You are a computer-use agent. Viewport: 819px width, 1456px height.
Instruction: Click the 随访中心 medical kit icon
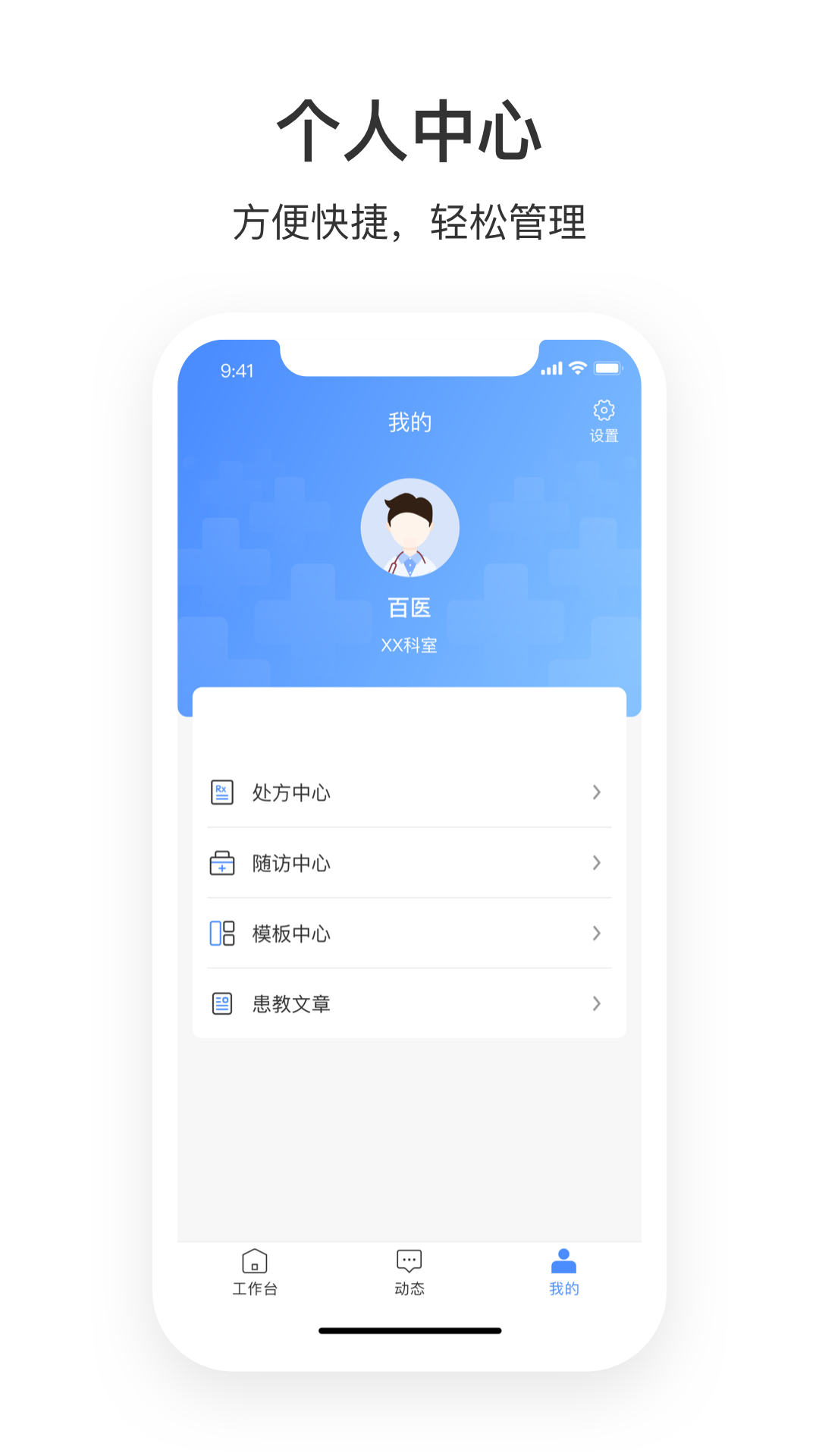pyautogui.click(x=221, y=862)
